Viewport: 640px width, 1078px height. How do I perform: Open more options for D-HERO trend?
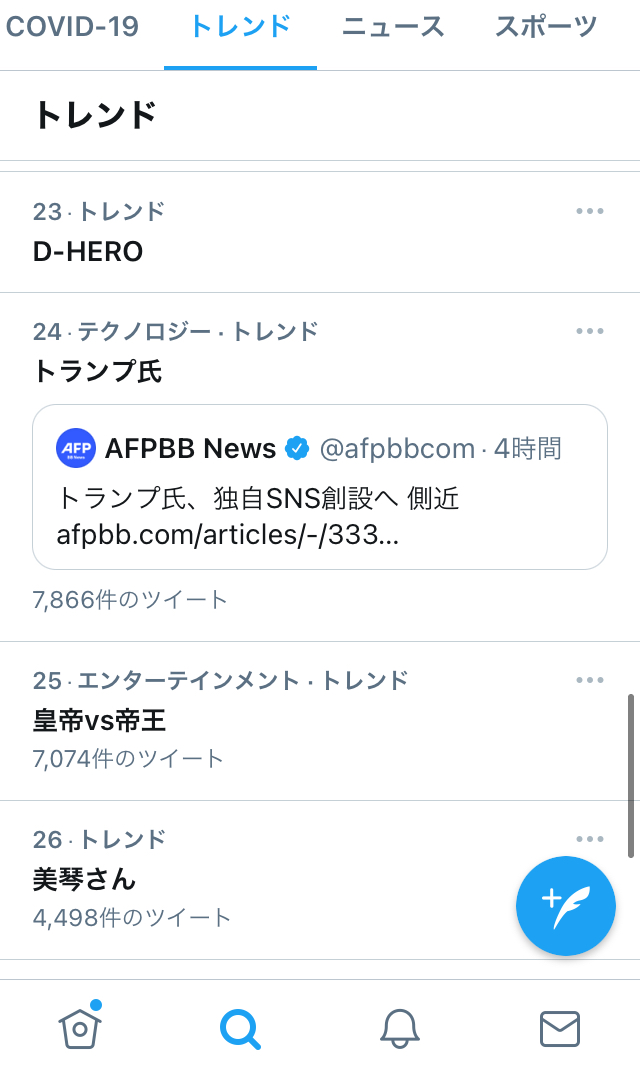tap(590, 211)
